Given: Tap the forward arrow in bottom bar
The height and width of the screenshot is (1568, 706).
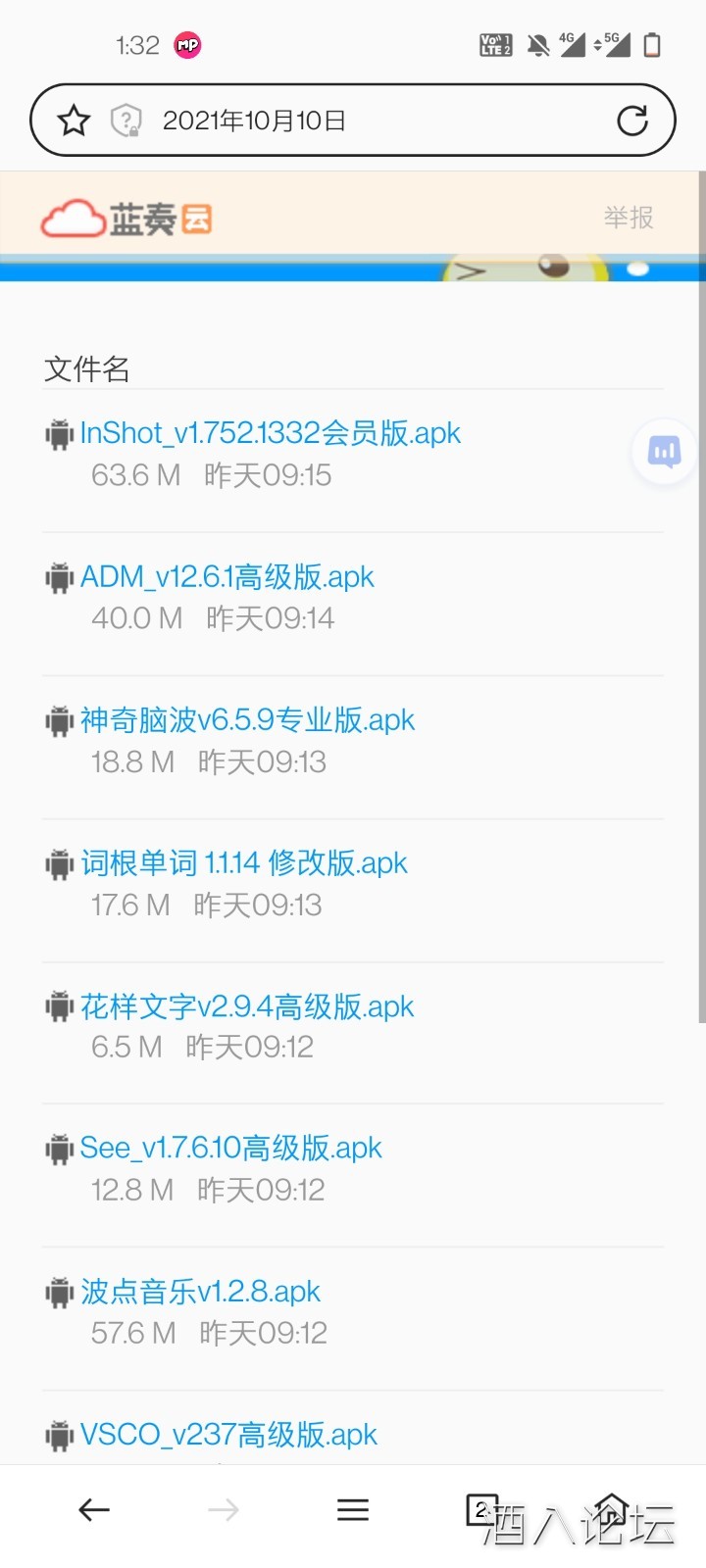Looking at the screenshot, I should [224, 1509].
